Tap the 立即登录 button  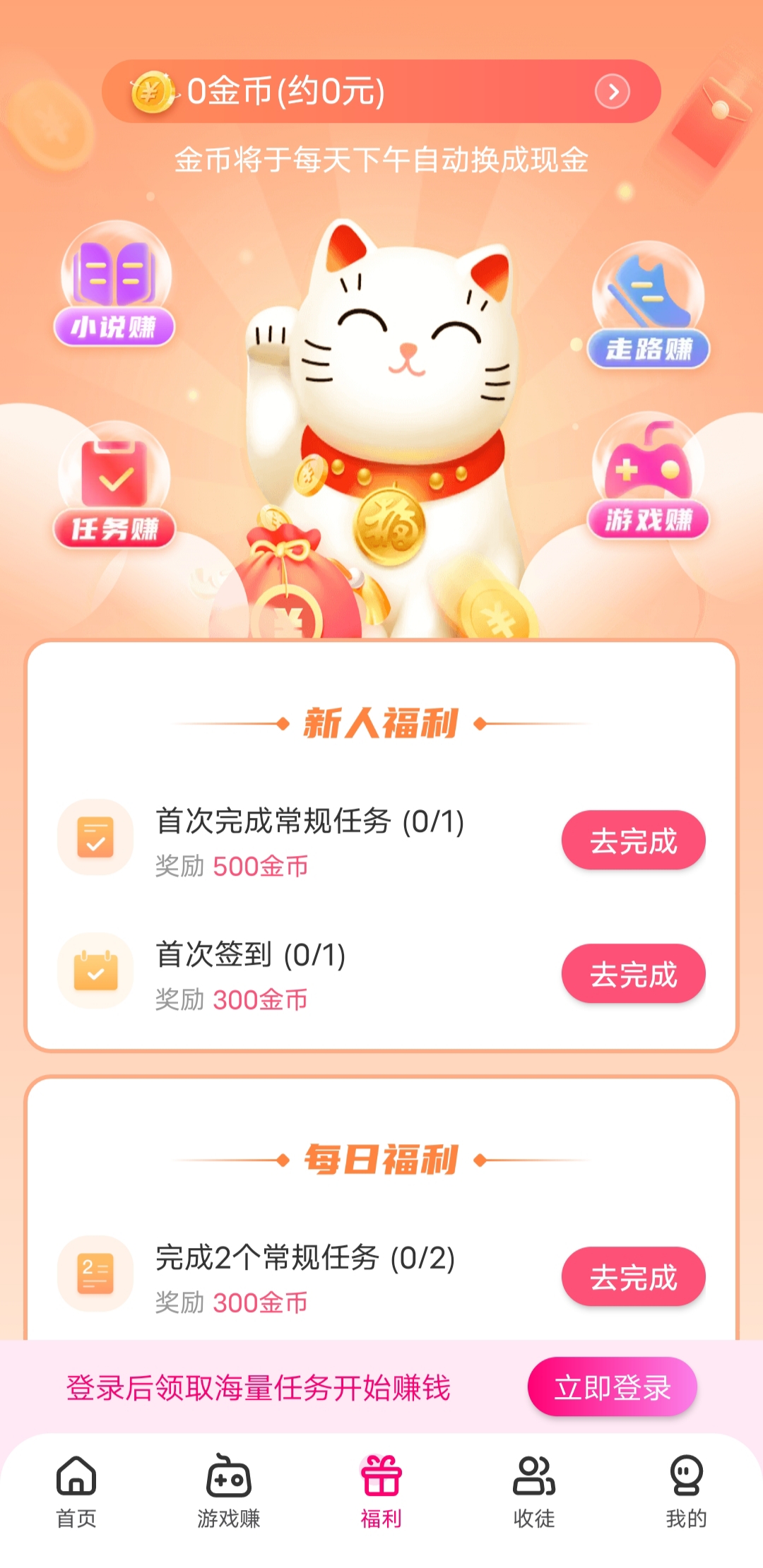(613, 1387)
